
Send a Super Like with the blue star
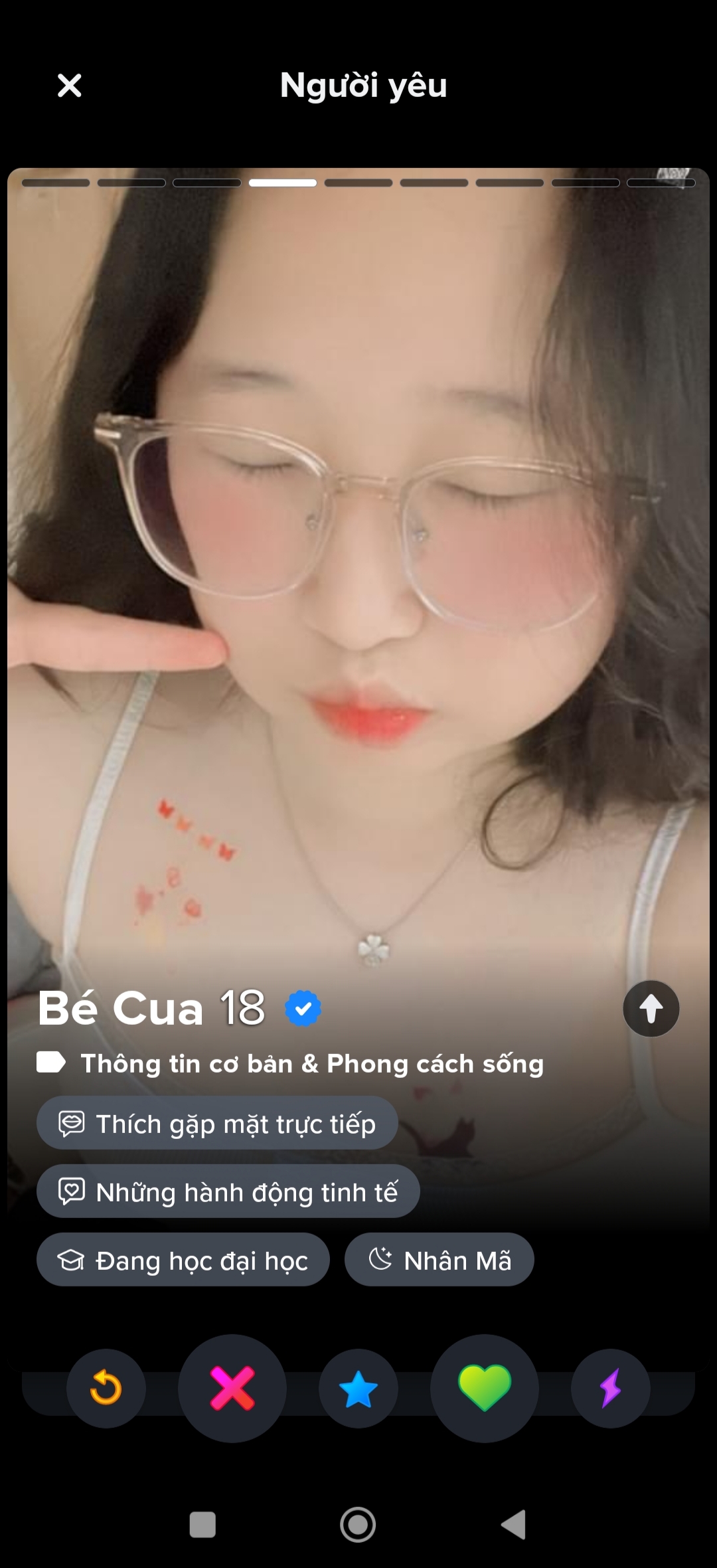[x=358, y=1388]
